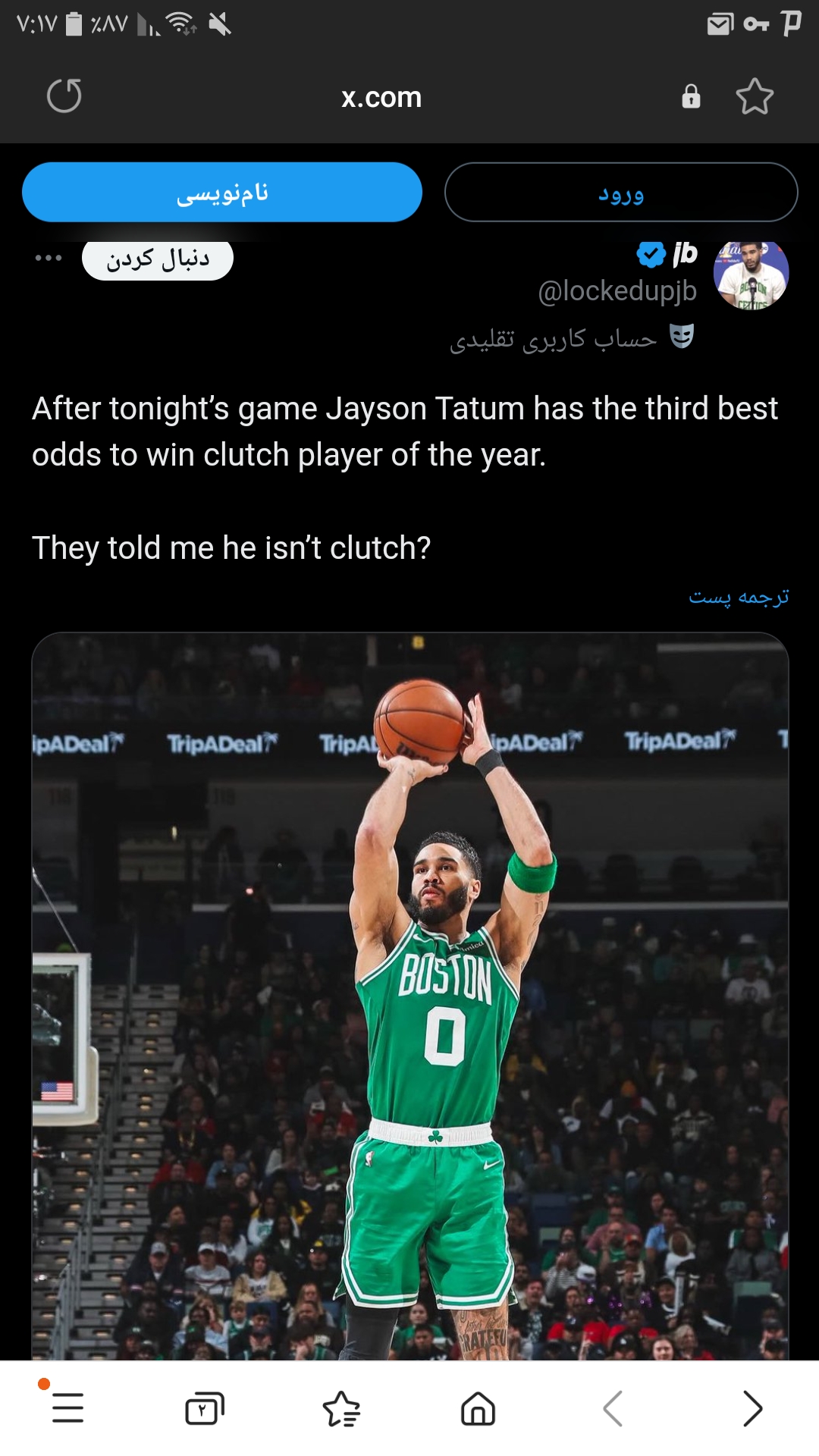Open the post's three-dot menu

49,259
